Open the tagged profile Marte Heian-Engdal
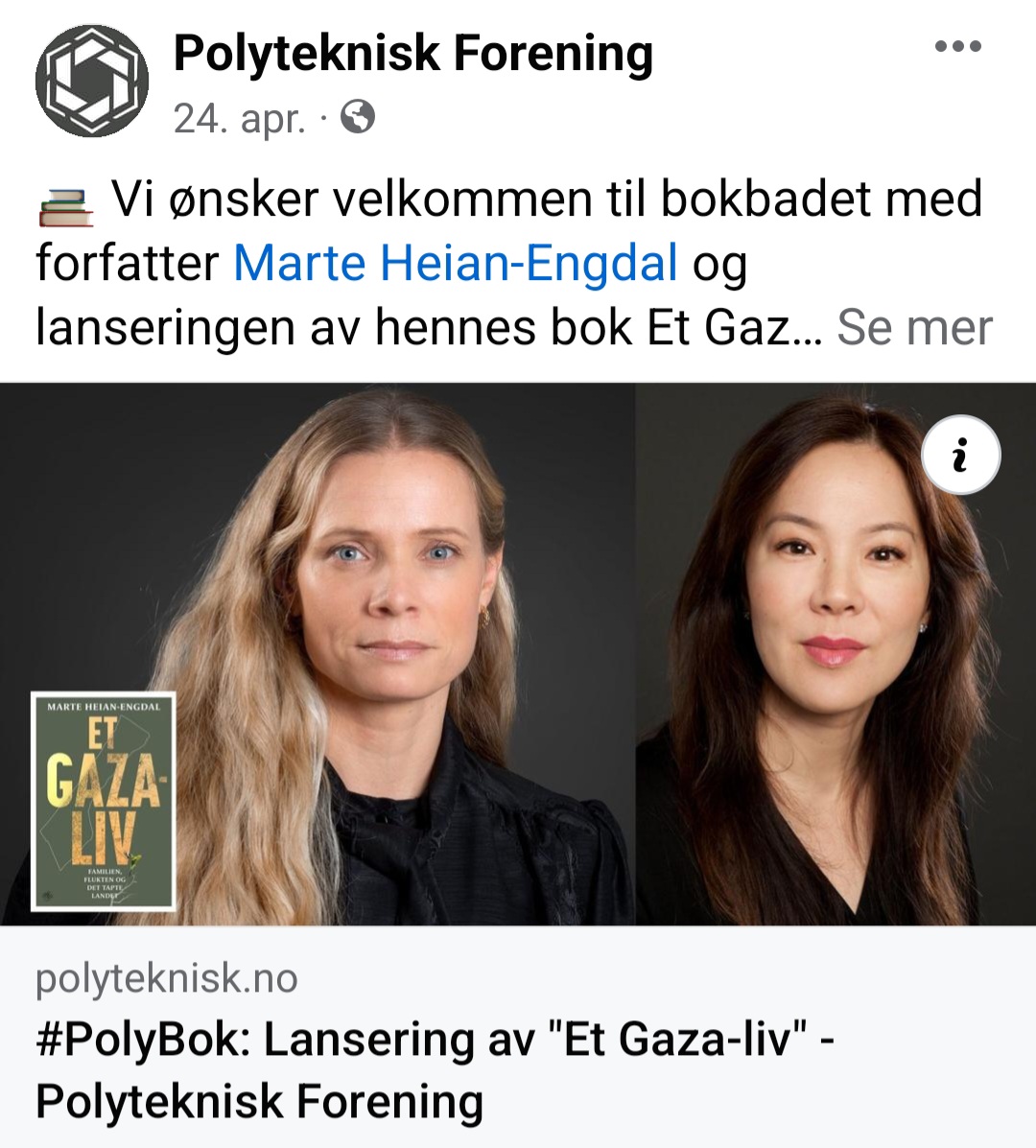Viewport: 1036px width, 1148px height. 456,263
